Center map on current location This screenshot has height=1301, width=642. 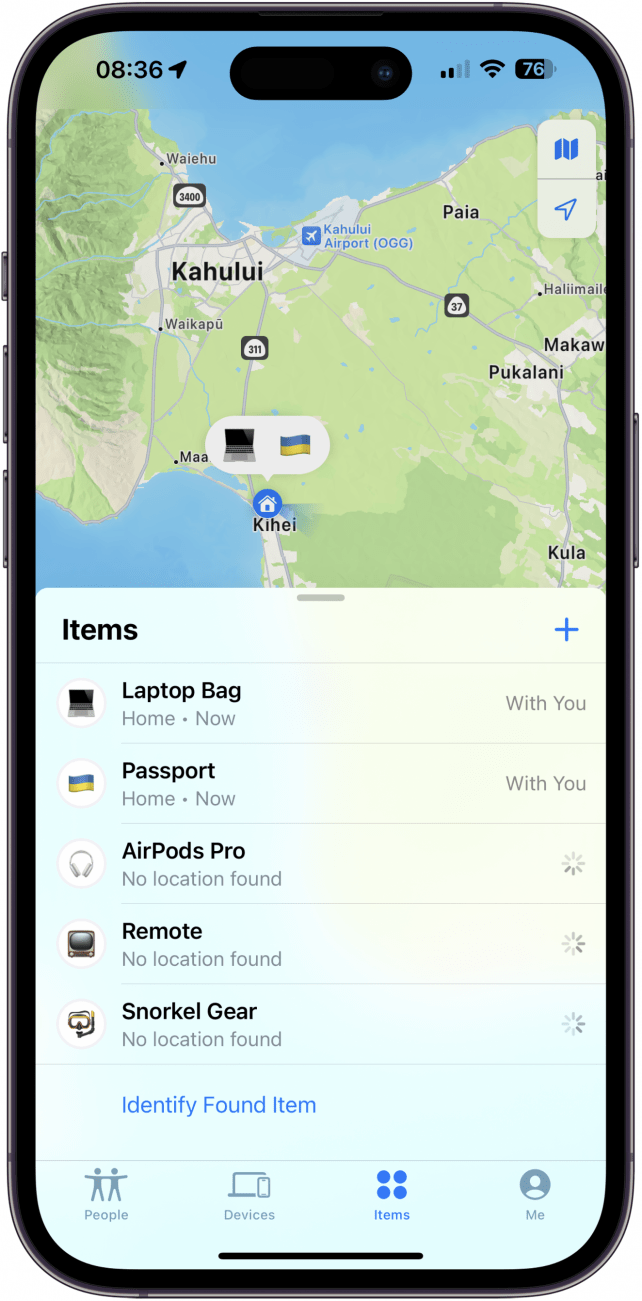click(x=566, y=209)
